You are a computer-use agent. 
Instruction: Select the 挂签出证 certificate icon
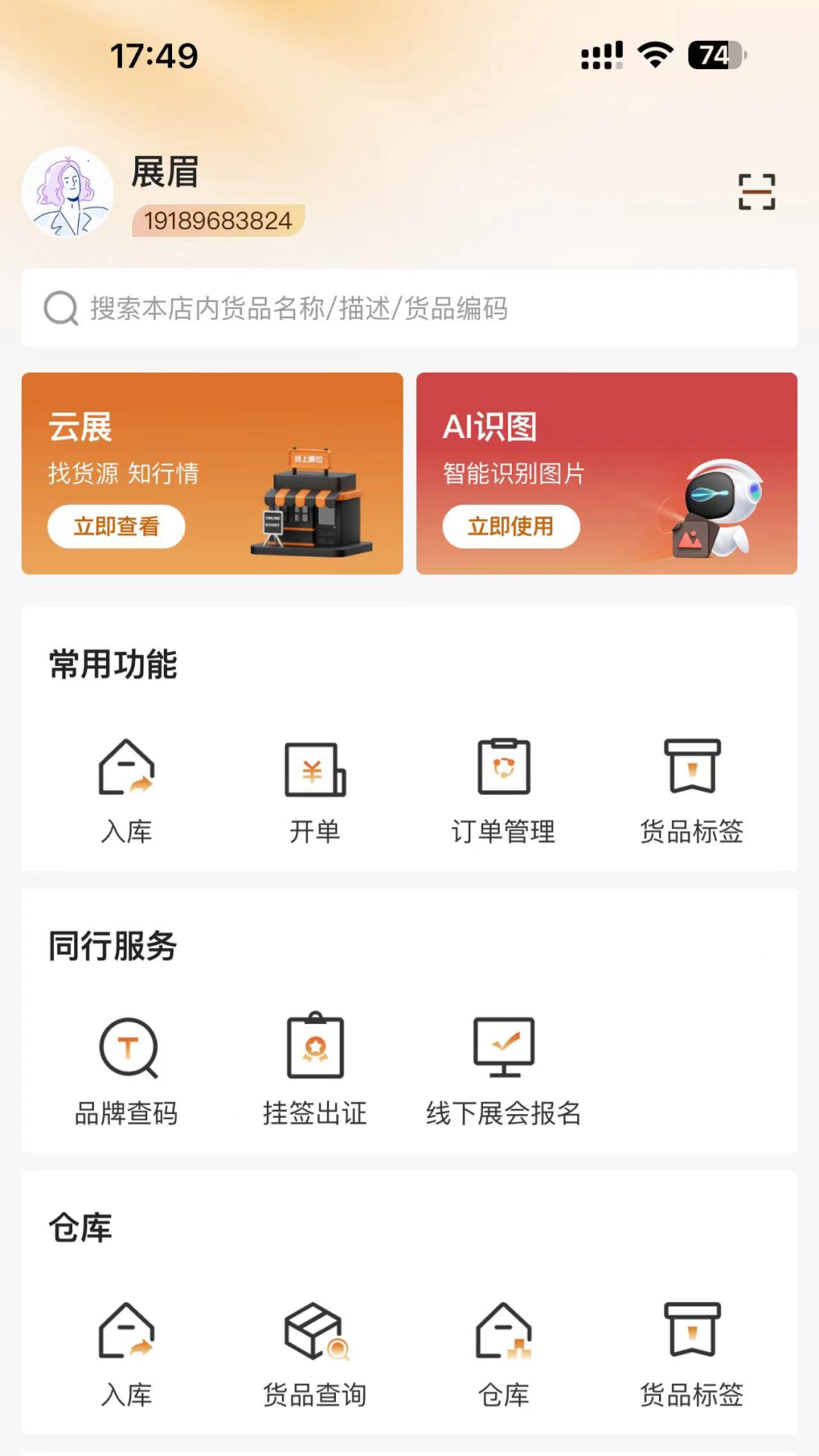click(x=315, y=1069)
